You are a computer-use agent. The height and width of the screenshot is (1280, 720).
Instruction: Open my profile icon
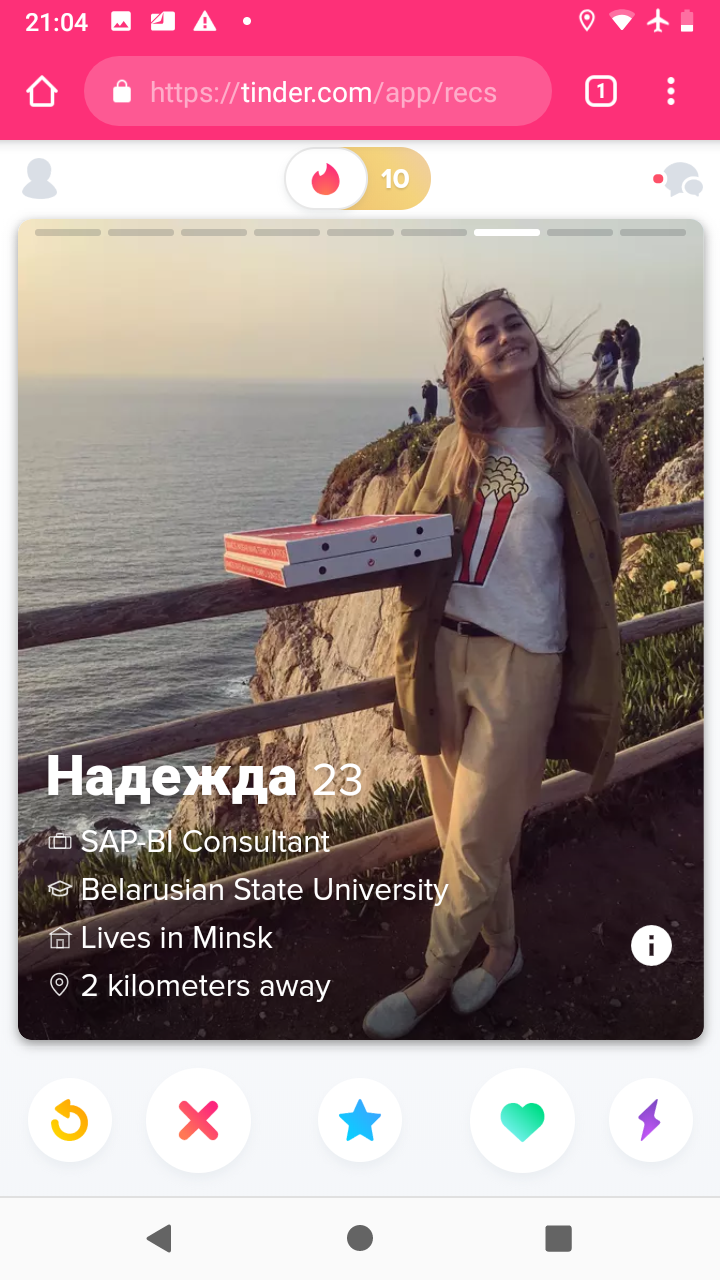(x=40, y=179)
